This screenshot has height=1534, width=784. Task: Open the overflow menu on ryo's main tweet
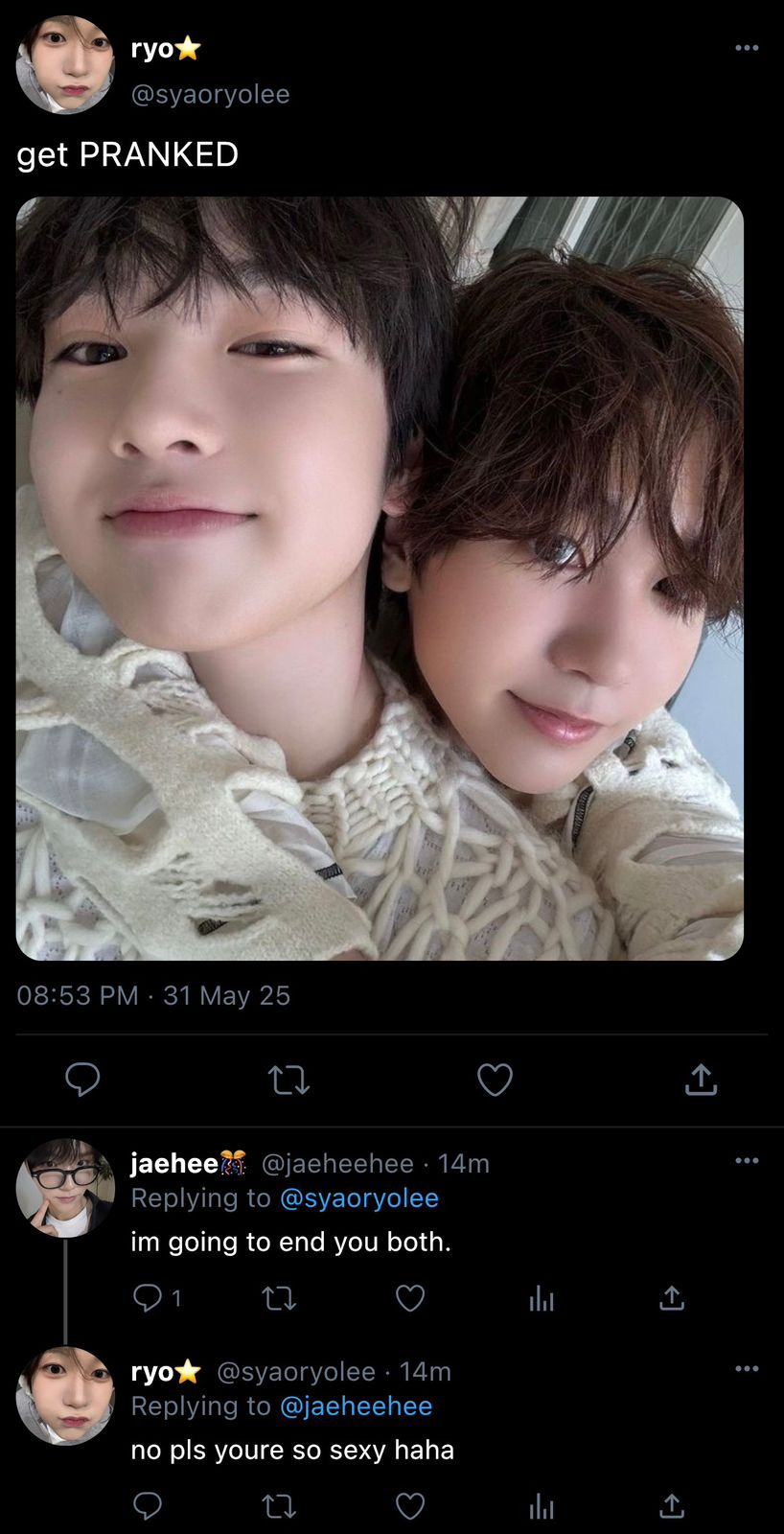747,48
